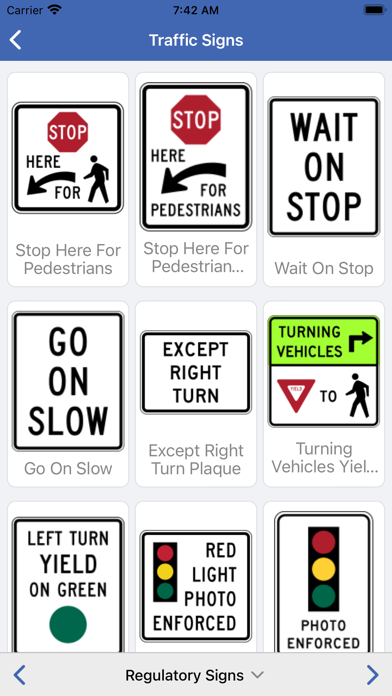Open the Red Light Photo Enforced card

196,577
